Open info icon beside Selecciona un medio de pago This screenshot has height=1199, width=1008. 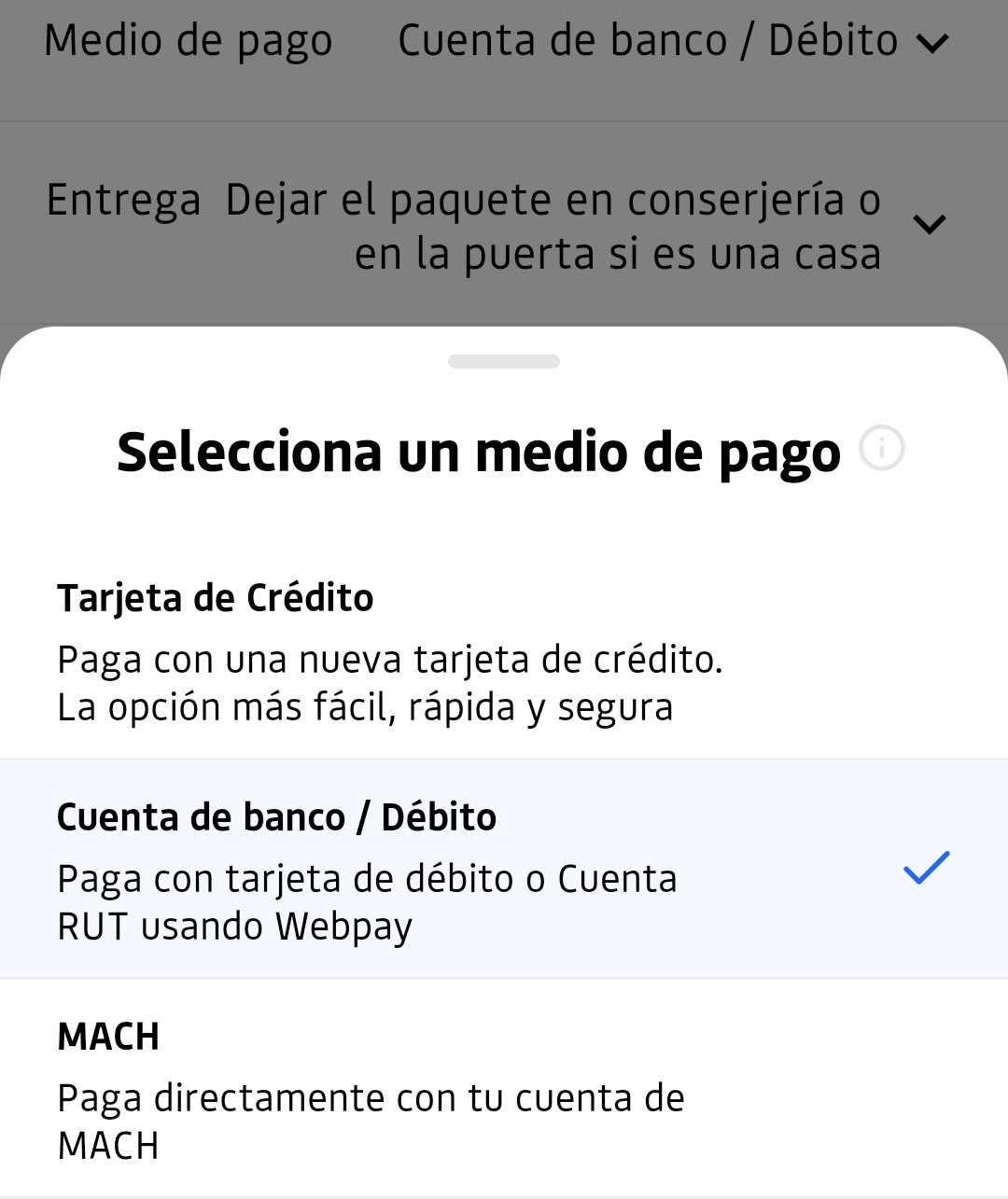point(882,449)
